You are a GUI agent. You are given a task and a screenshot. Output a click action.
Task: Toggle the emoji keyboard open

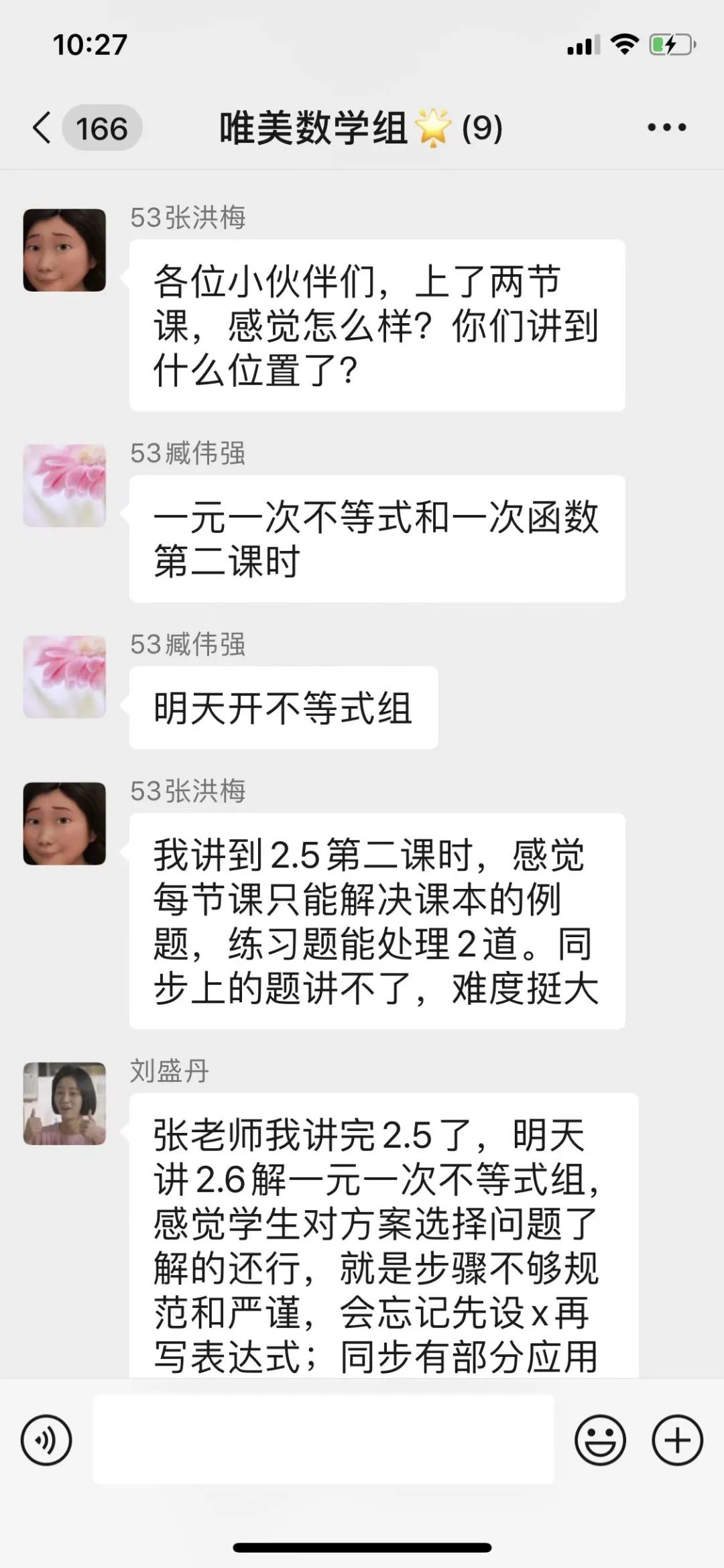(x=602, y=1439)
